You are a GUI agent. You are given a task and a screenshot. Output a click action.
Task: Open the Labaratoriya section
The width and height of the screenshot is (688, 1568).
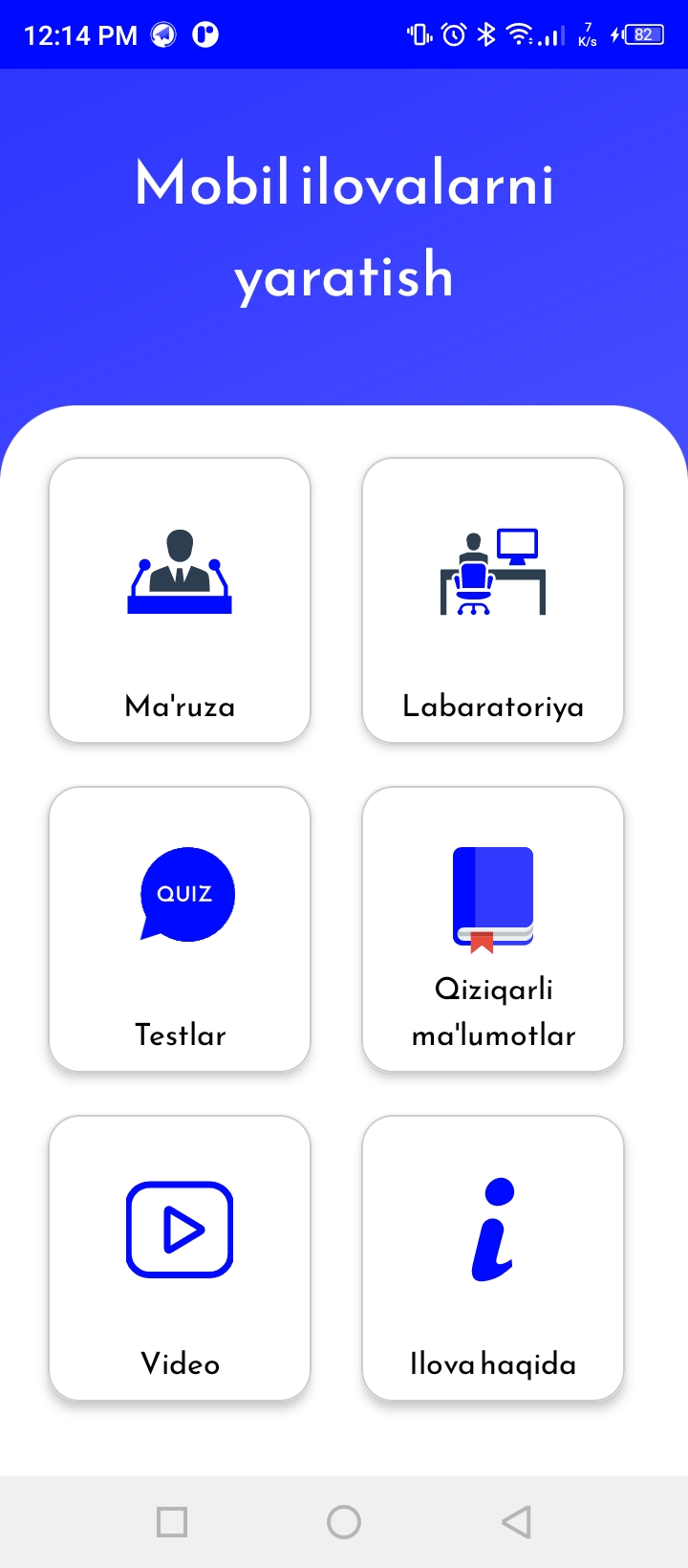(x=492, y=600)
